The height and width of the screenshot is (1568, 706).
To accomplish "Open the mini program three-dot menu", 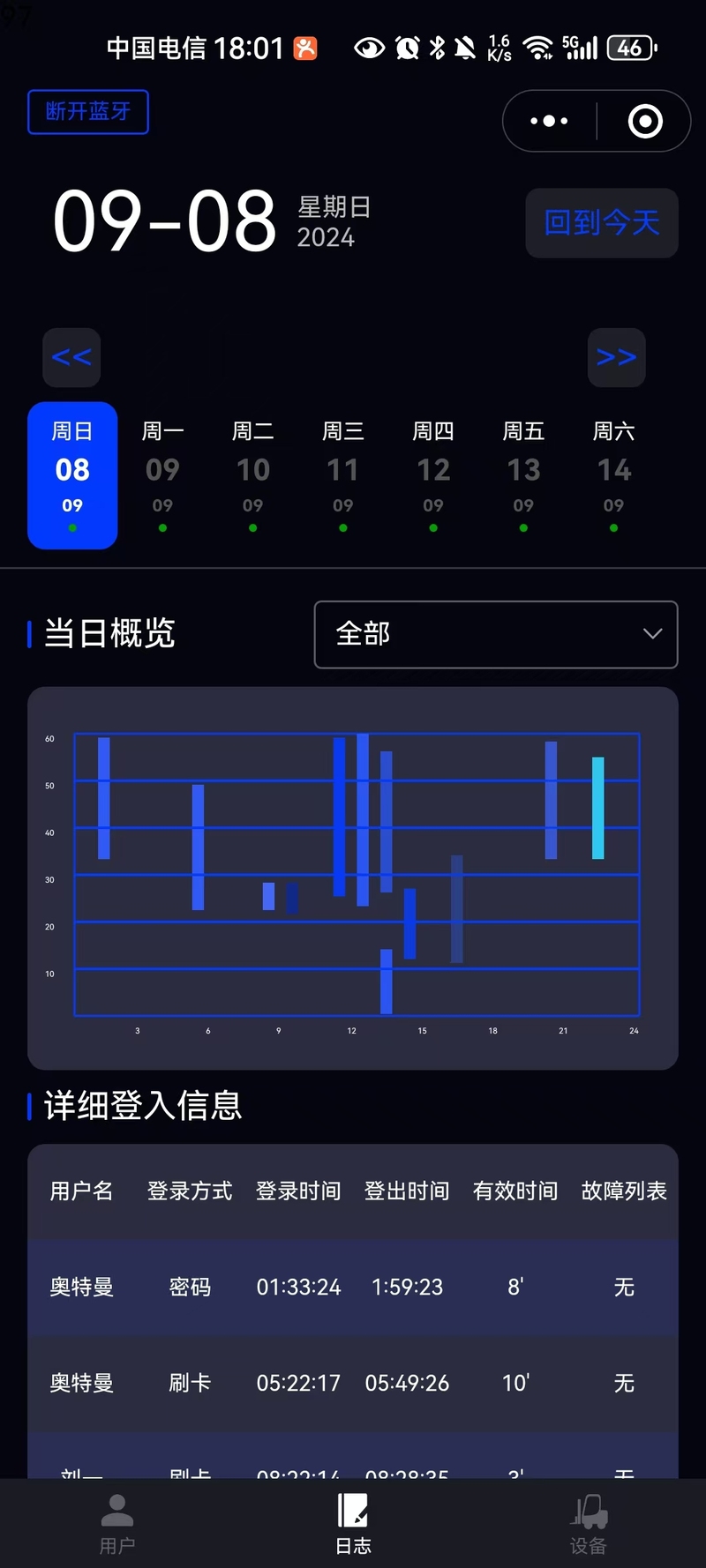I will 549,121.
